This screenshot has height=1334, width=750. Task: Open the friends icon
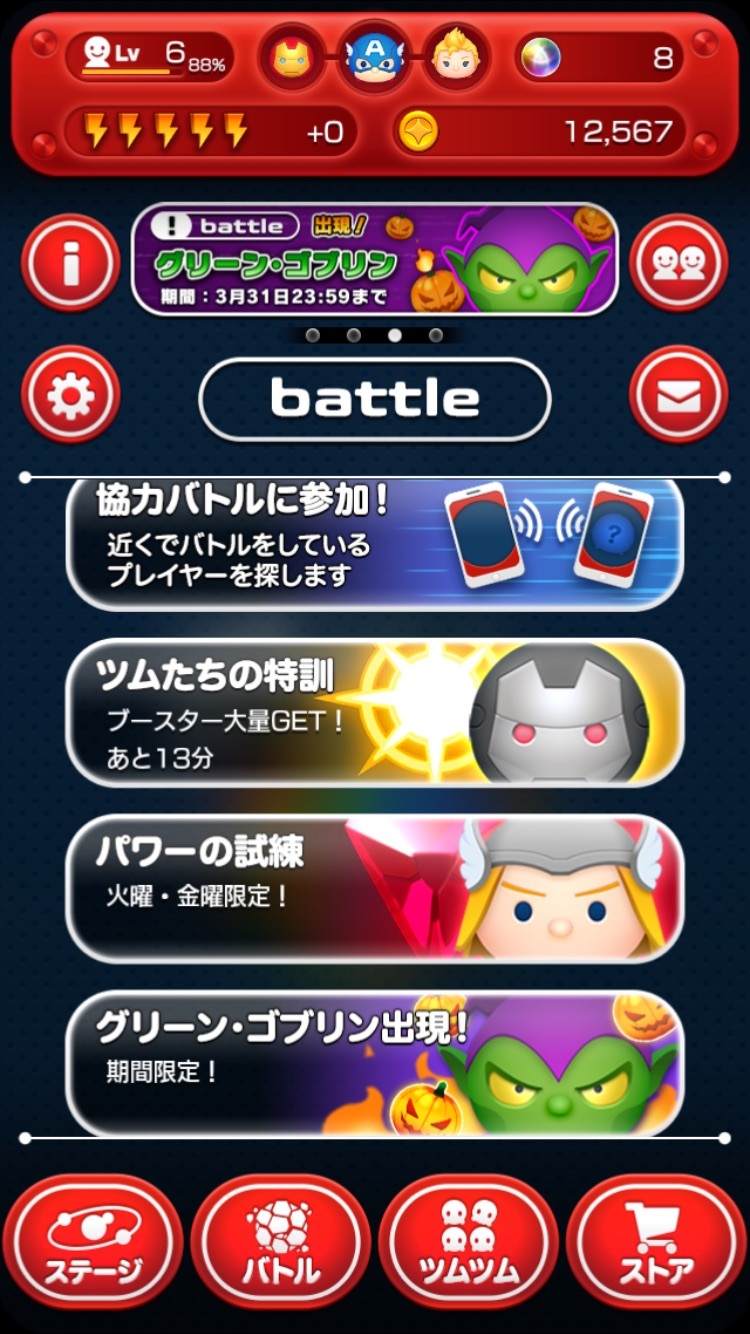pos(679,264)
